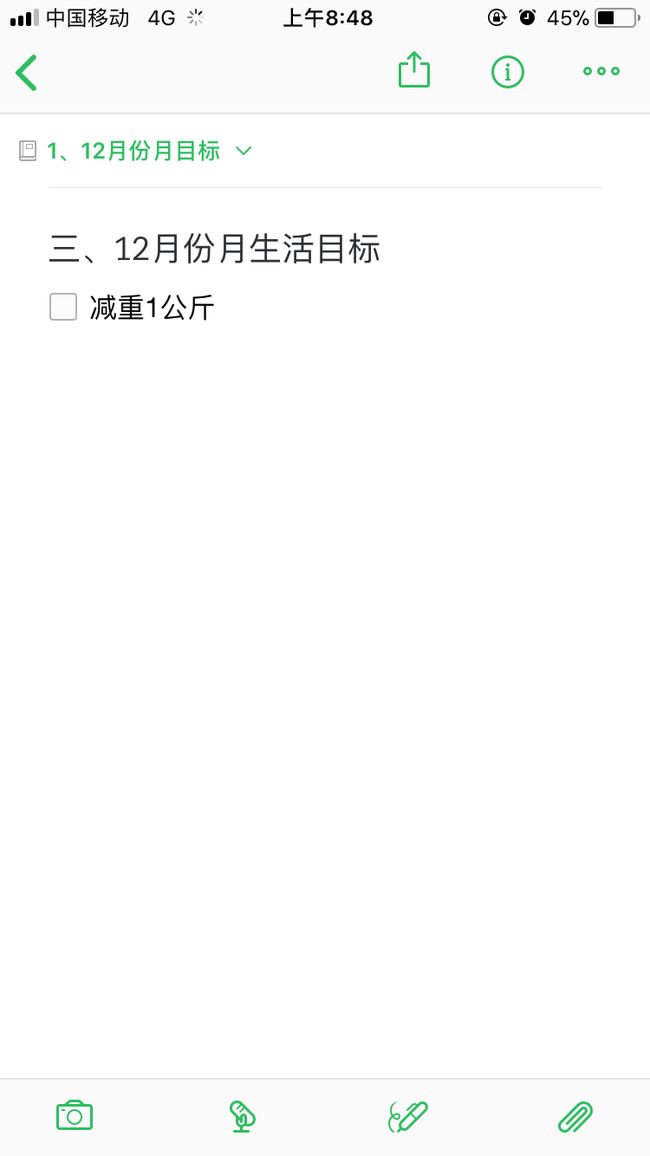This screenshot has width=650, height=1156.
Task: Open the camera to add a photo
Action: pos(74,1115)
